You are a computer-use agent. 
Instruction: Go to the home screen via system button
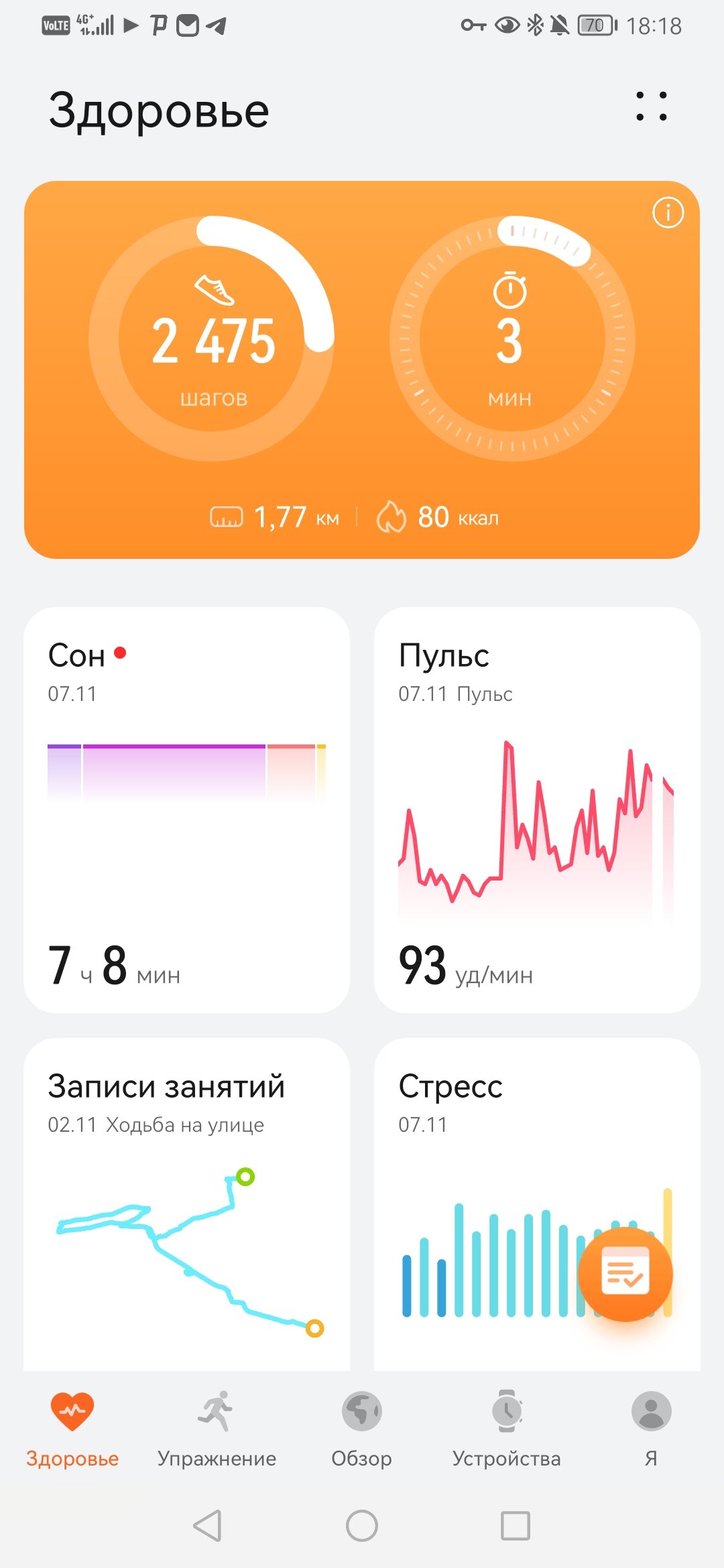[362, 1526]
